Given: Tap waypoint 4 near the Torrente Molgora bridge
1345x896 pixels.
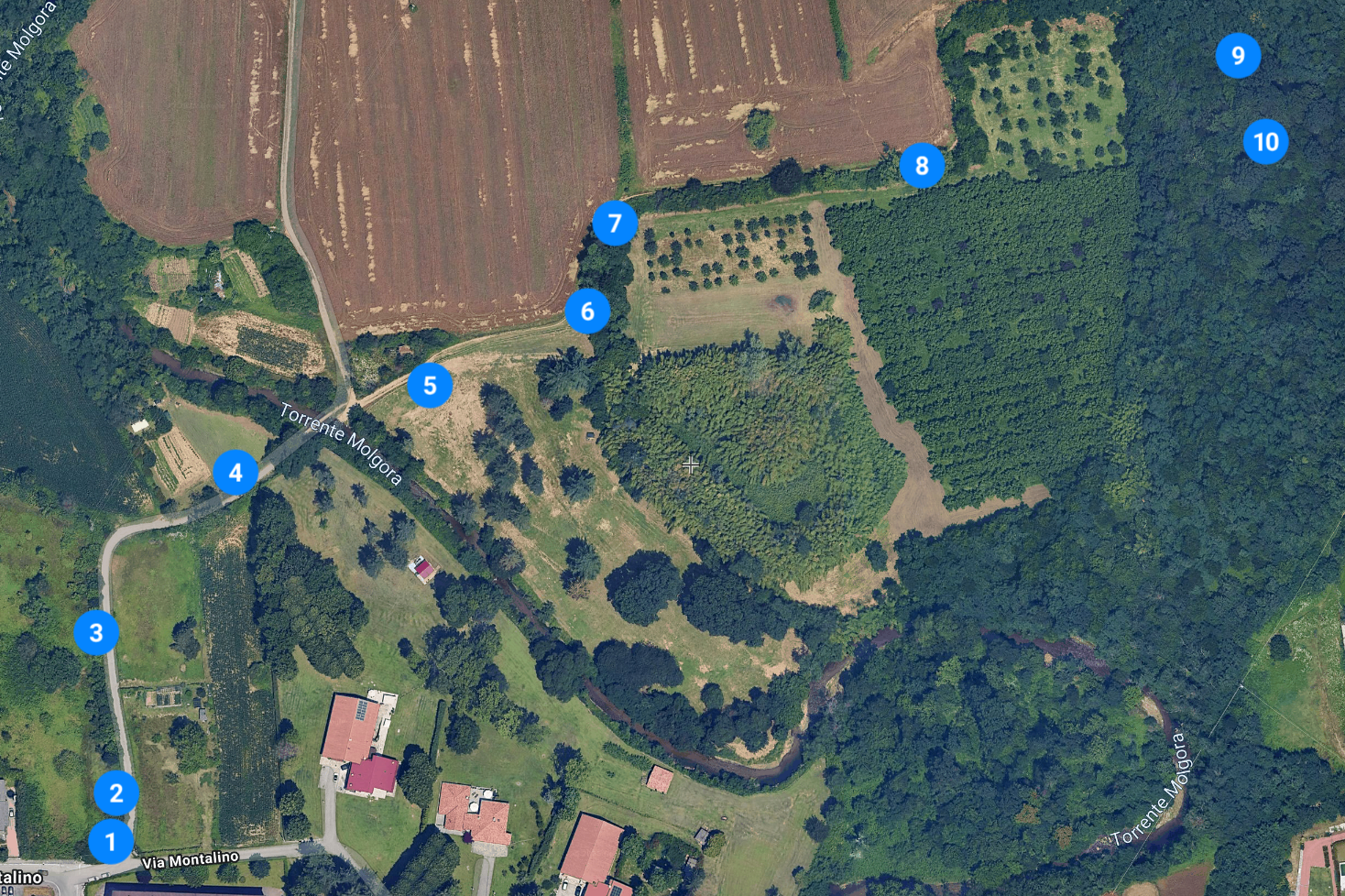Looking at the screenshot, I should click(235, 473).
